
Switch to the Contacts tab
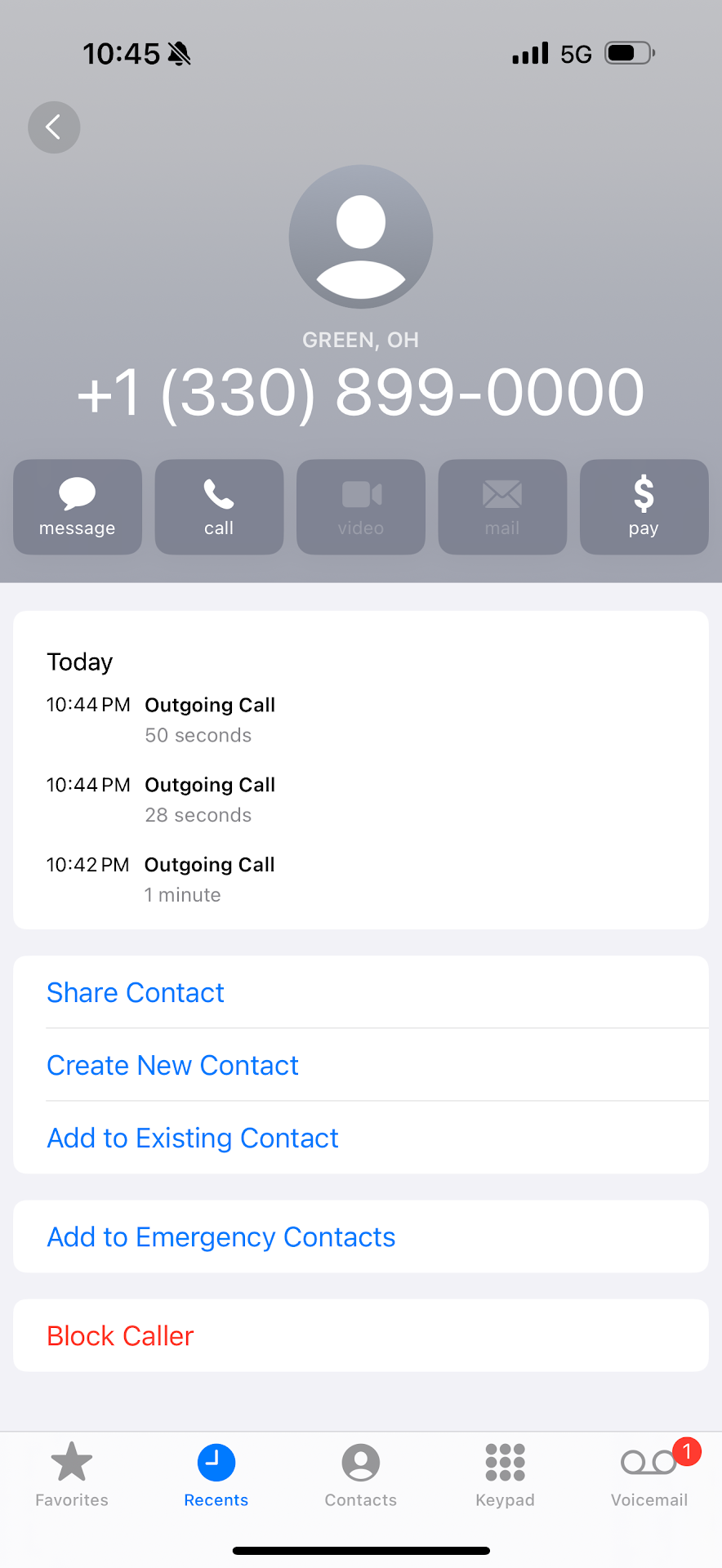(361, 1474)
